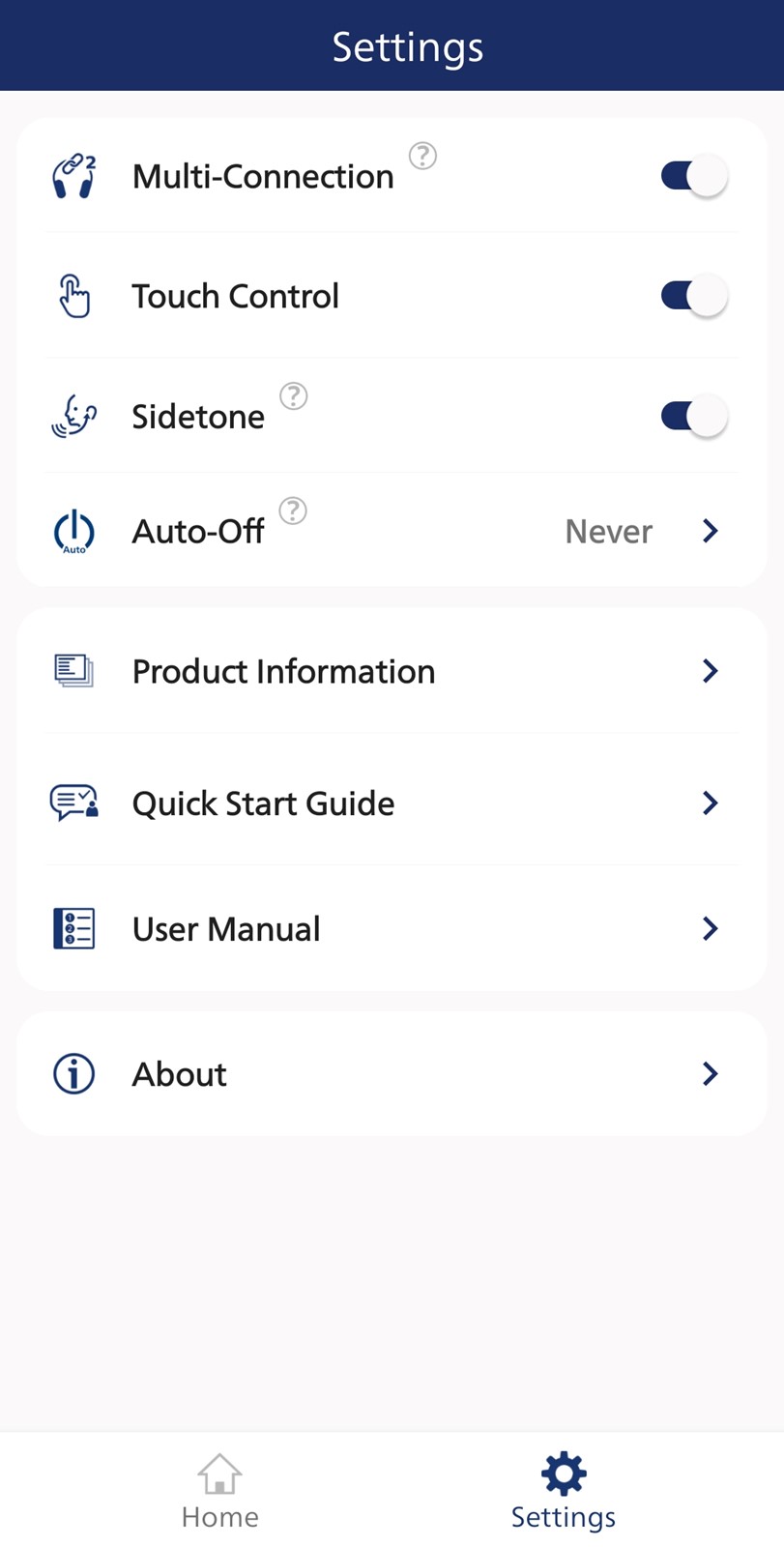View the Quick Start Guide

[x=392, y=803]
